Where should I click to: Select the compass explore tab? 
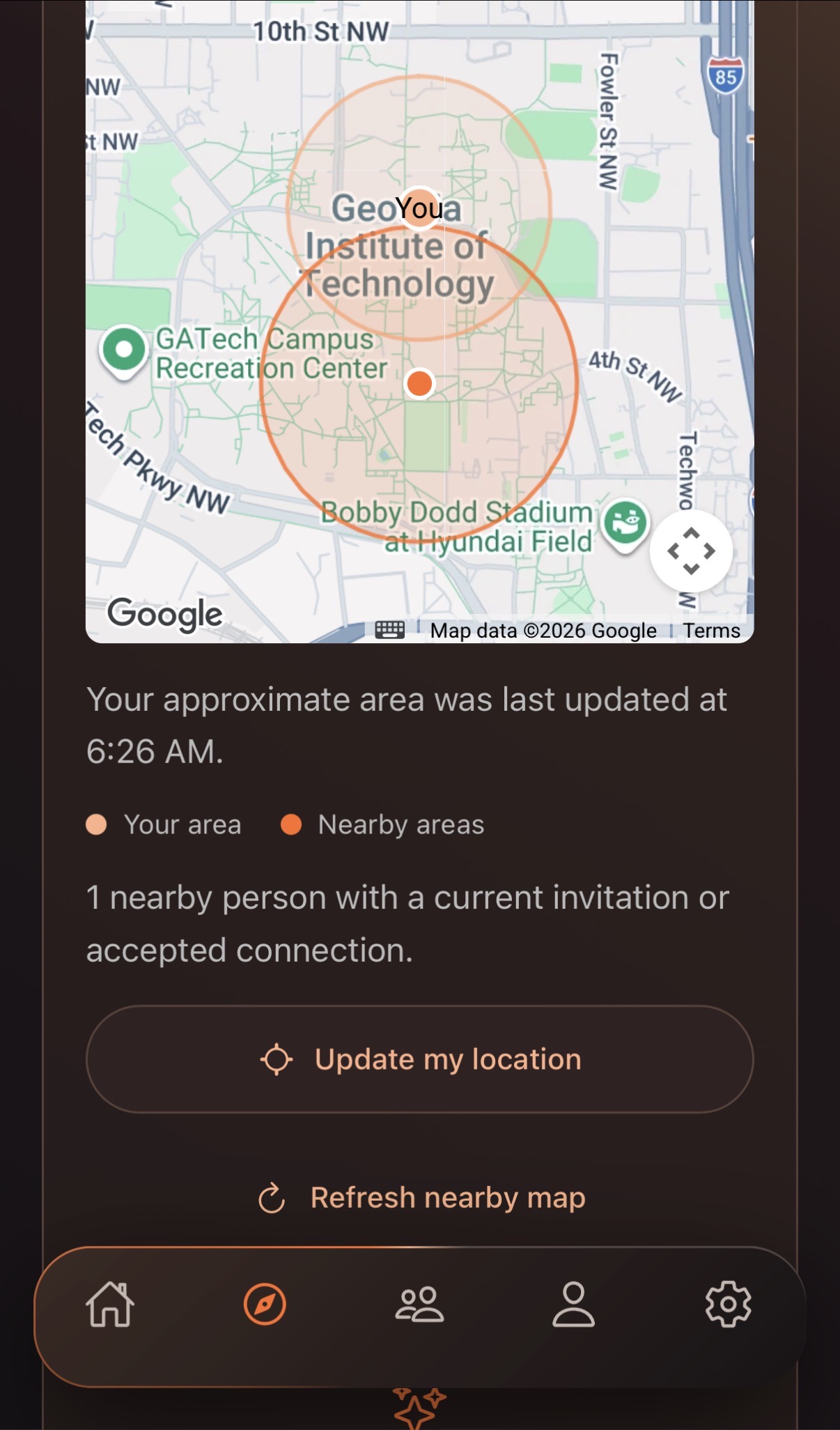(x=265, y=1304)
